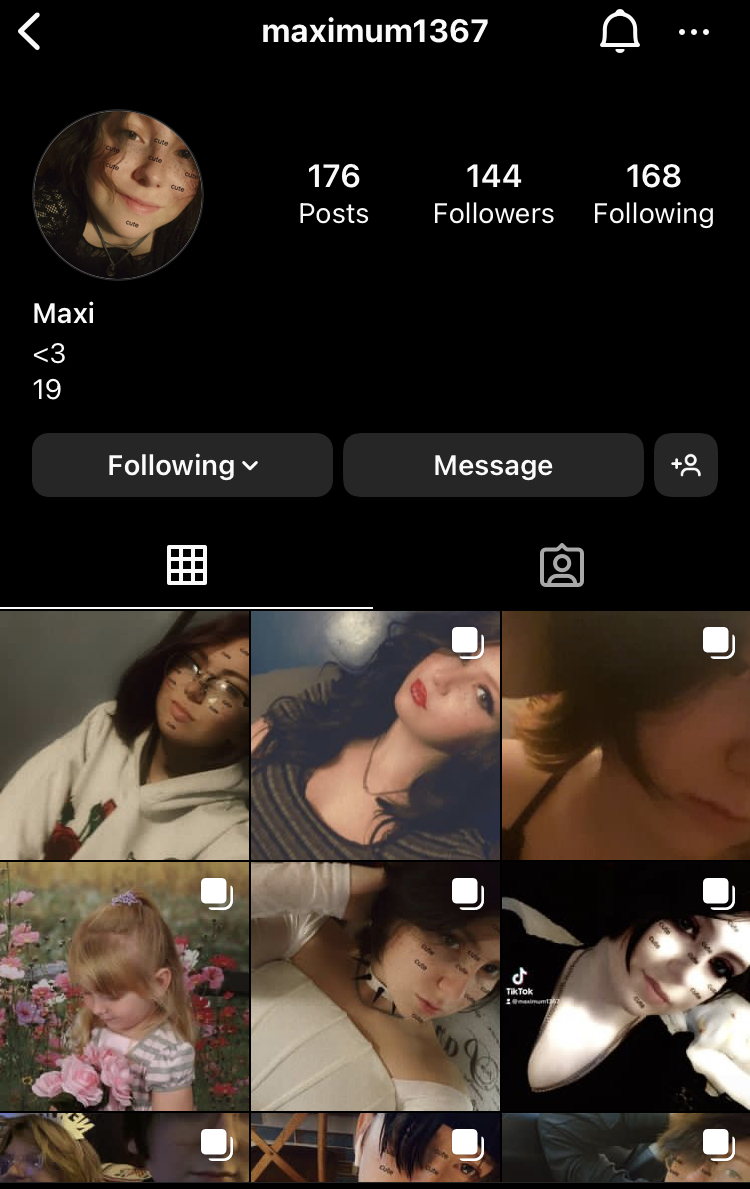The image size is (750, 1189).
Task: View the 168 Following list
Action: [653, 194]
